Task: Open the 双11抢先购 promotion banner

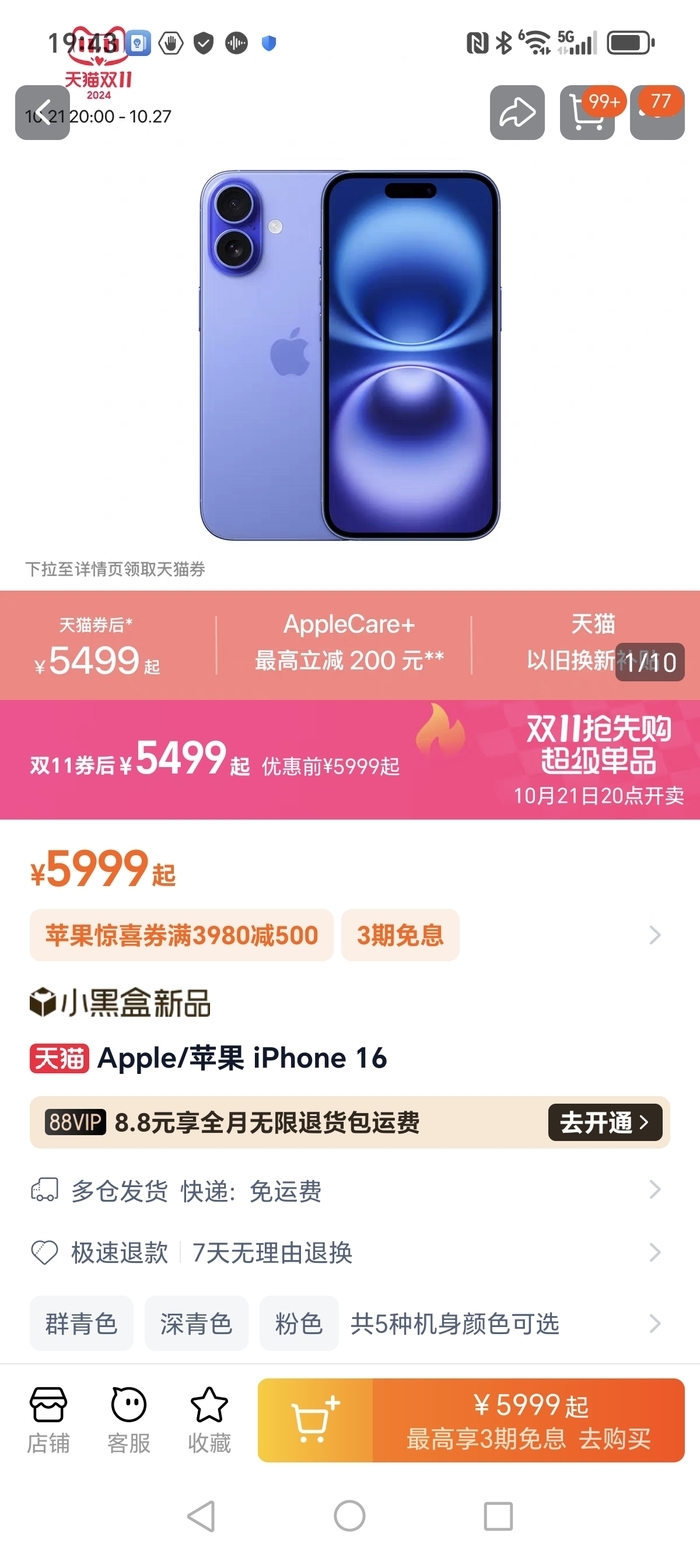Action: tap(350, 759)
